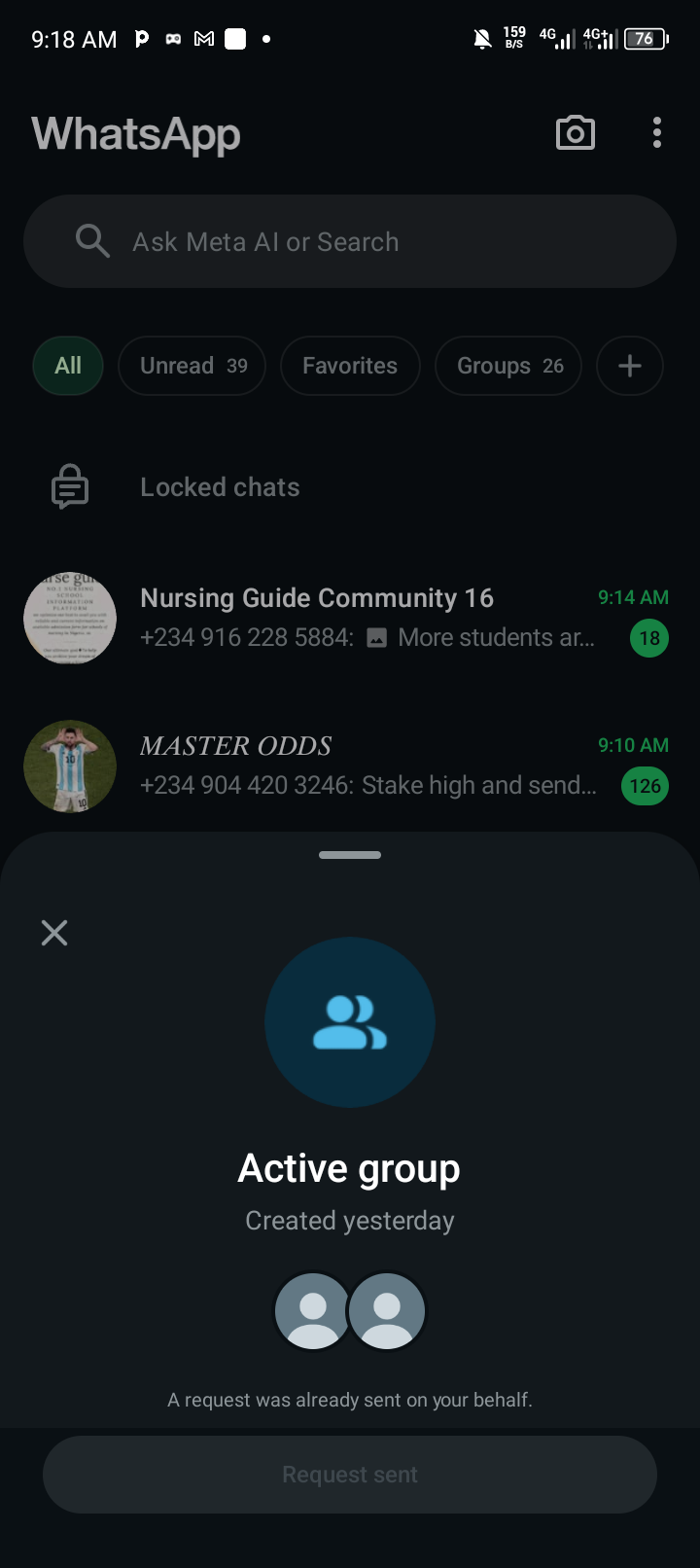The image size is (700, 1568).
Task: Open the camera from the app bar
Action: (x=575, y=133)
